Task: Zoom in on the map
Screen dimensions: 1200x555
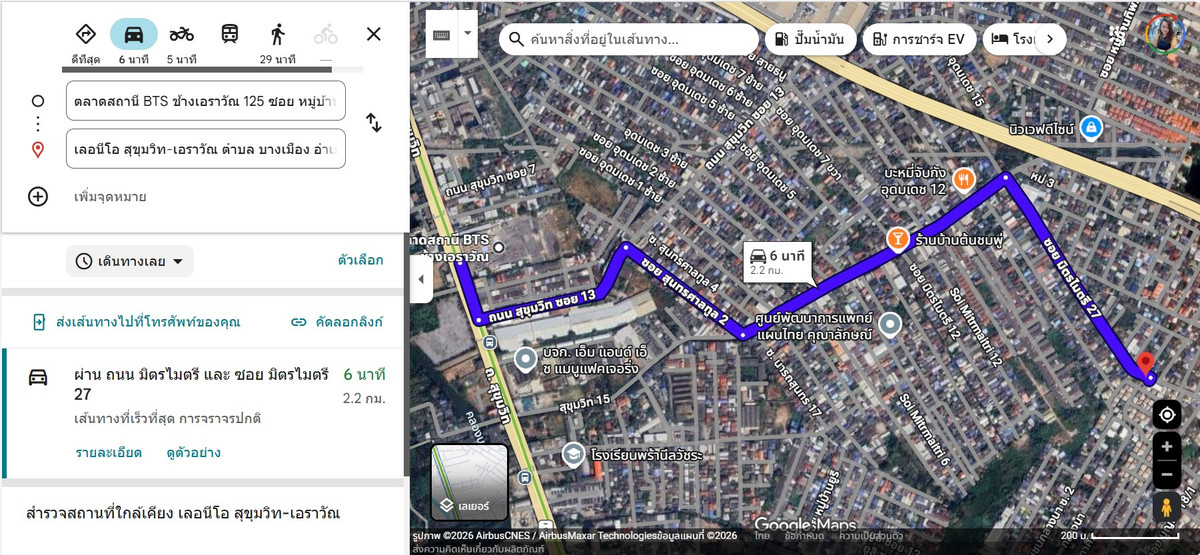Action: [x=1166, y=447]
